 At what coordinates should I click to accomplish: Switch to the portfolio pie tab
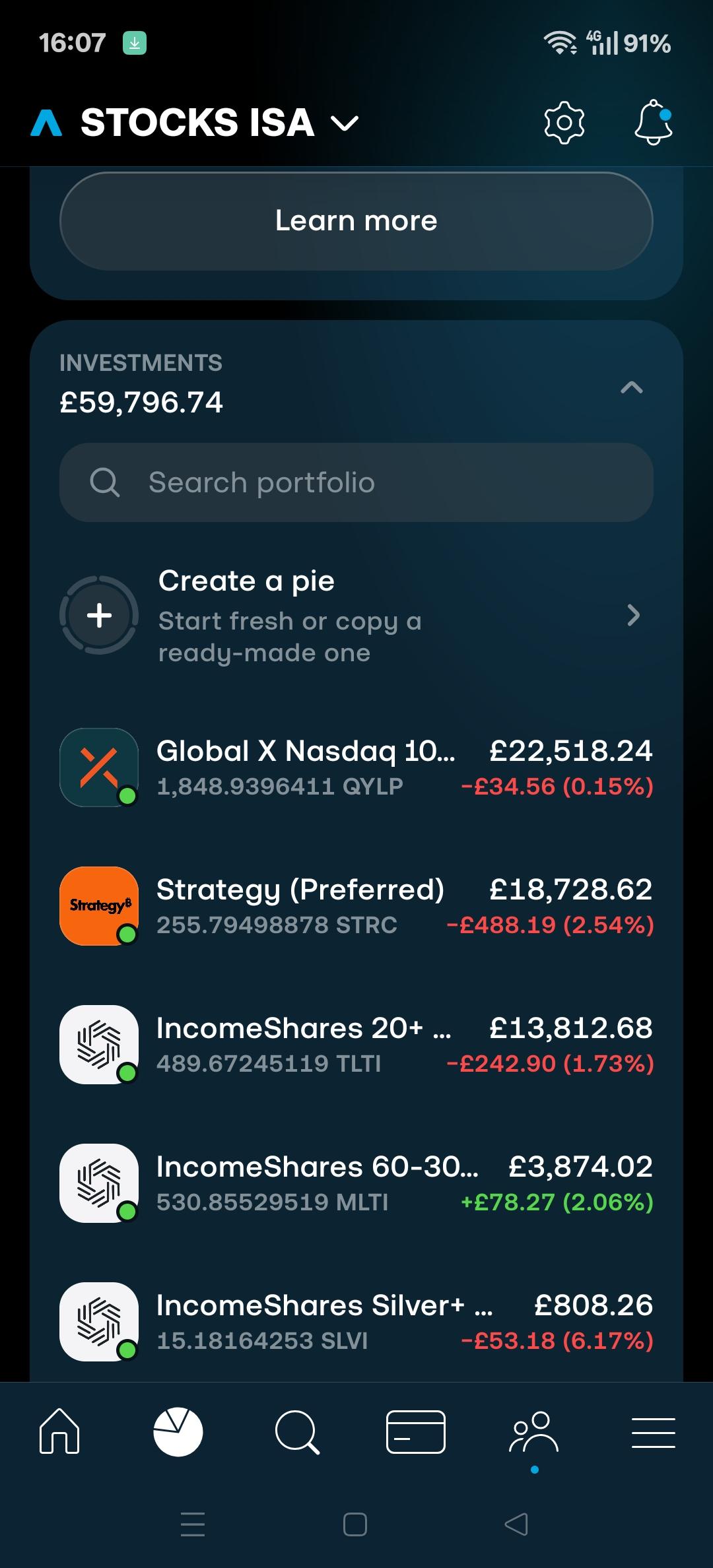point(178,1431)
